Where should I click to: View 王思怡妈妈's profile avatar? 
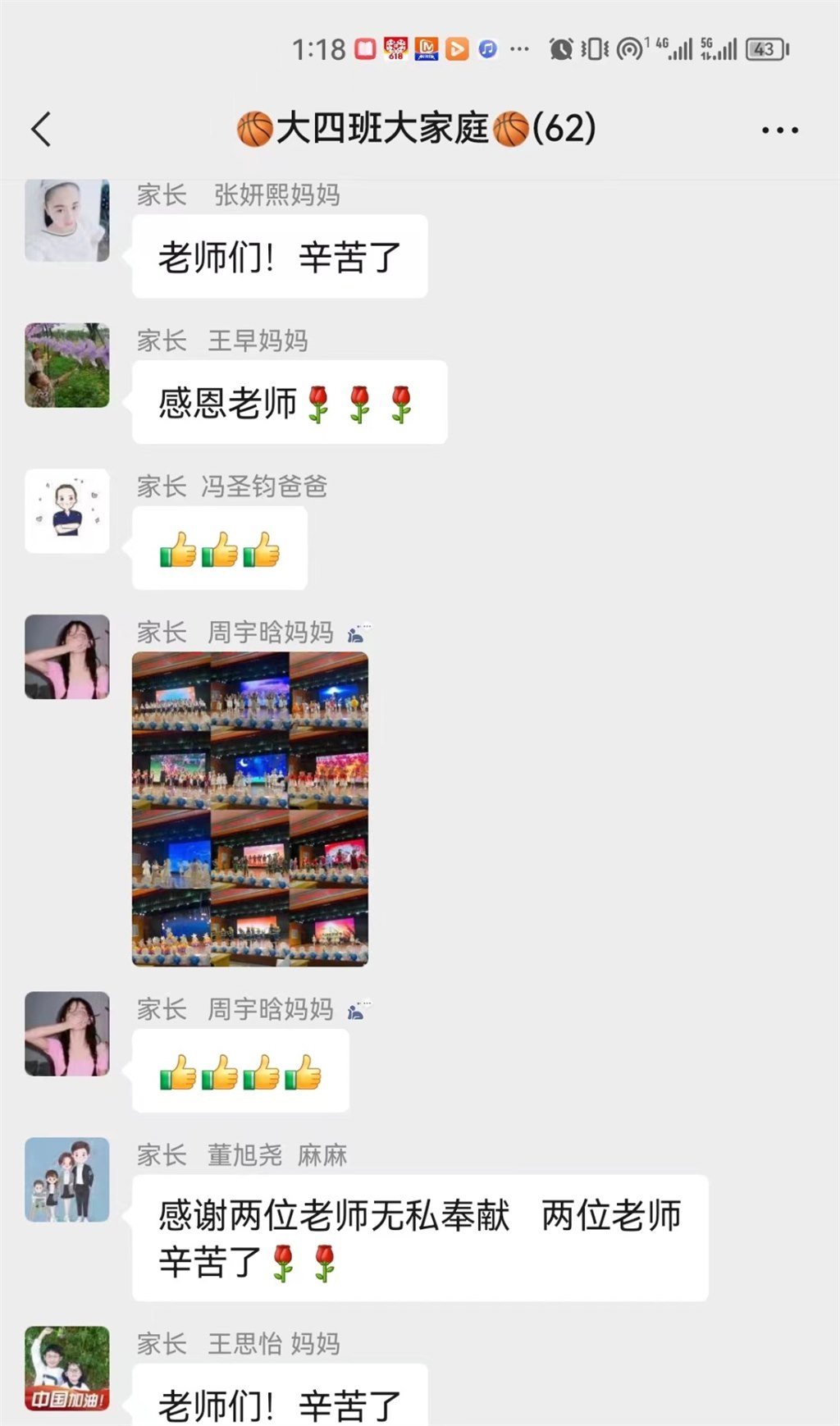click(x=67, y=1369)
